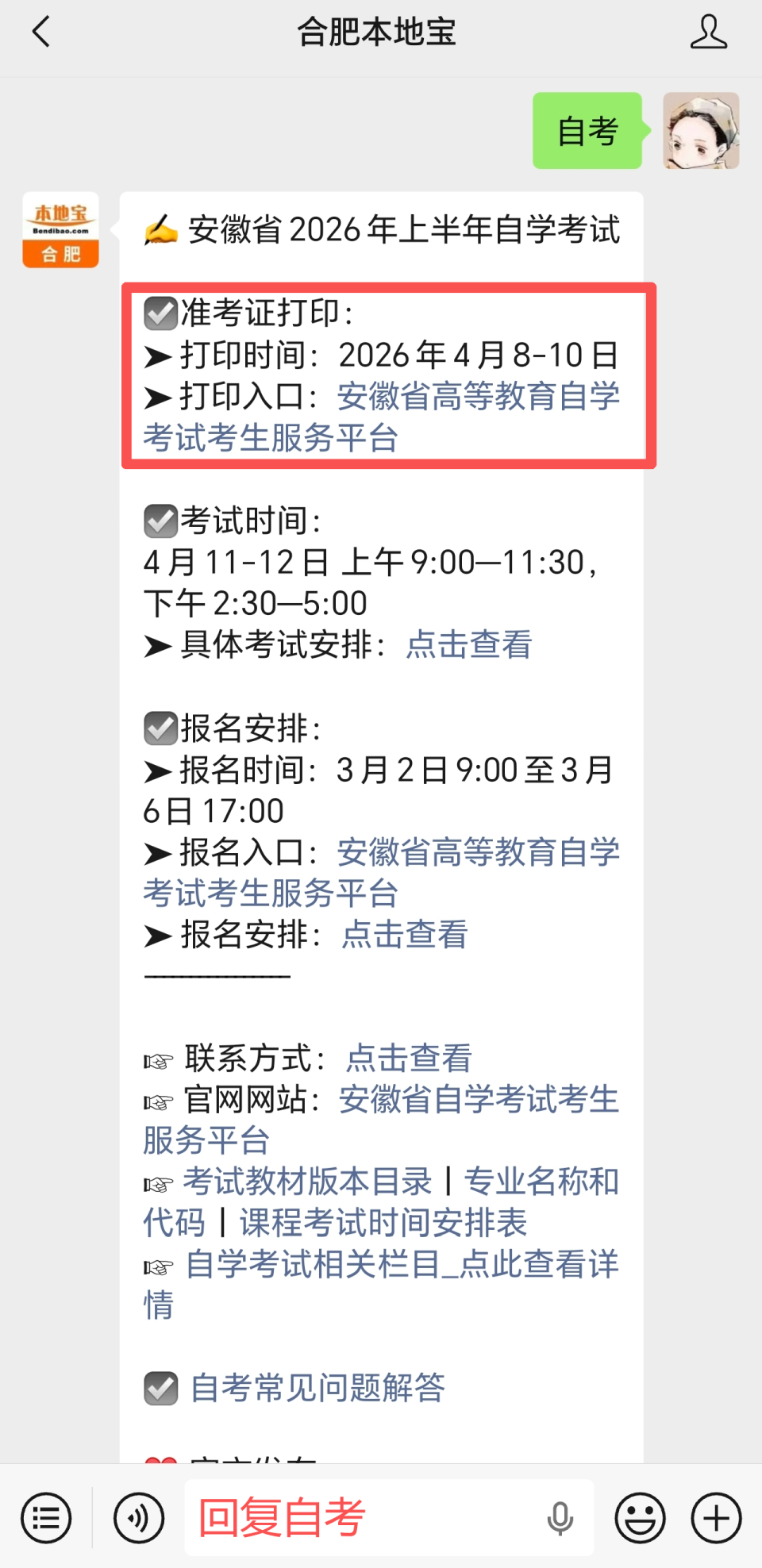
Task: Click the Hefei Bendibao account avatar
Action: (60, 229)
